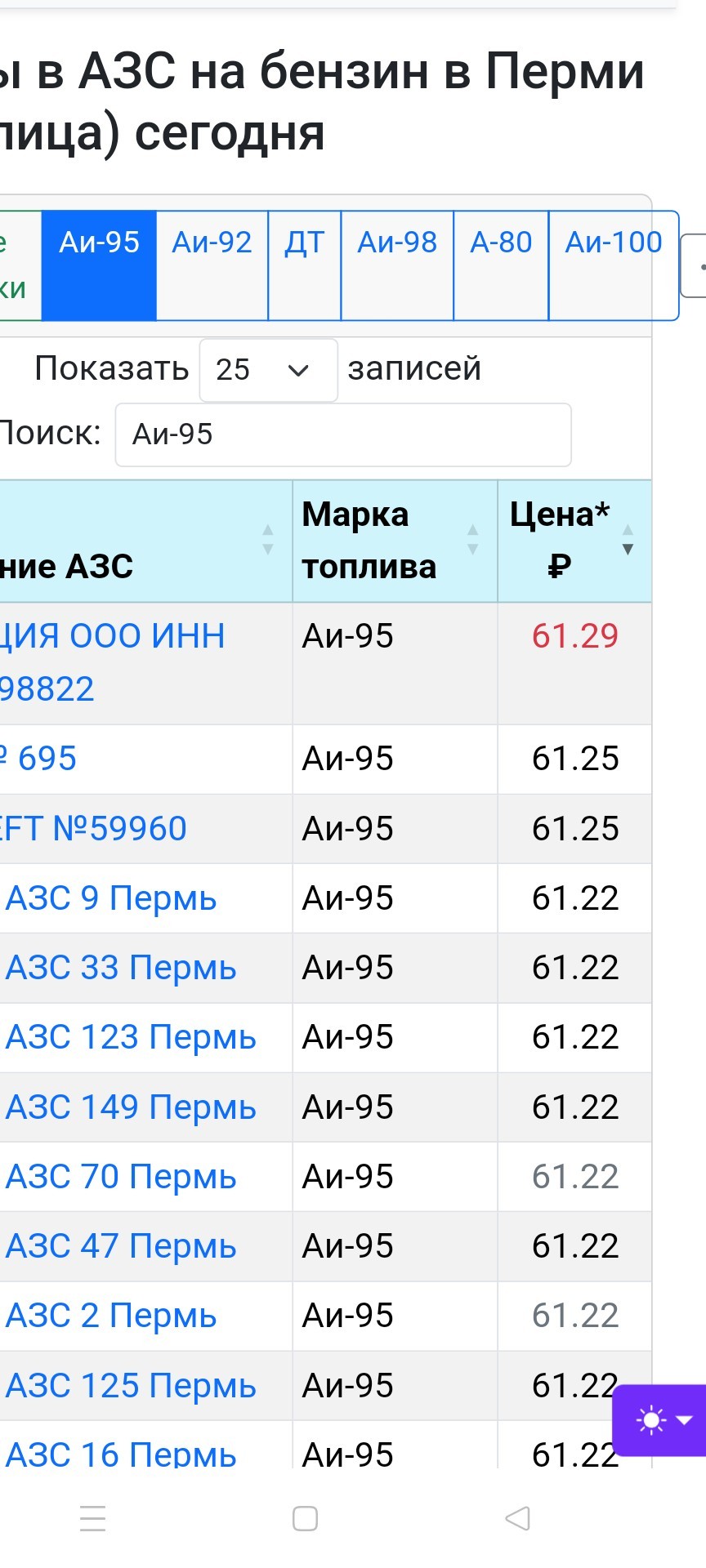
Task: Open the А-80 fuel tab
Action: coord(501,265)
